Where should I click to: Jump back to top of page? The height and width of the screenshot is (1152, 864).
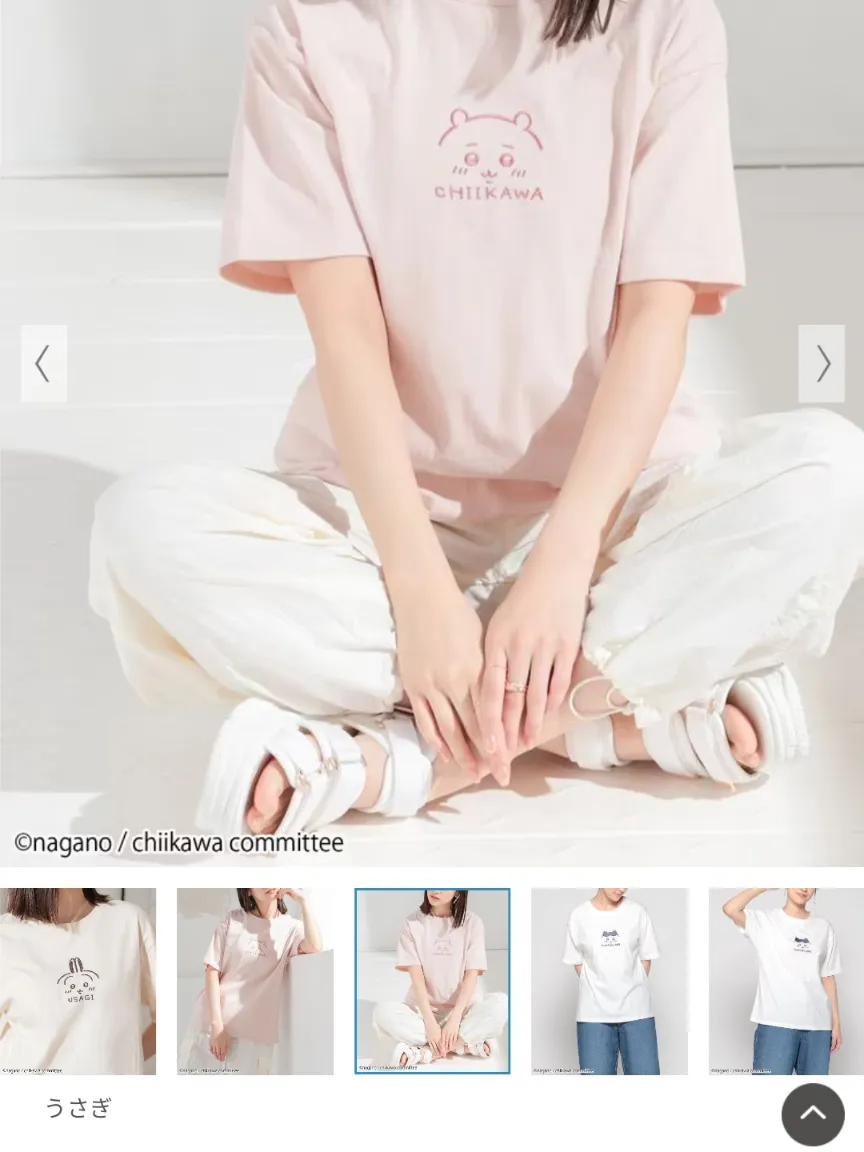(x=812, y=1114)
